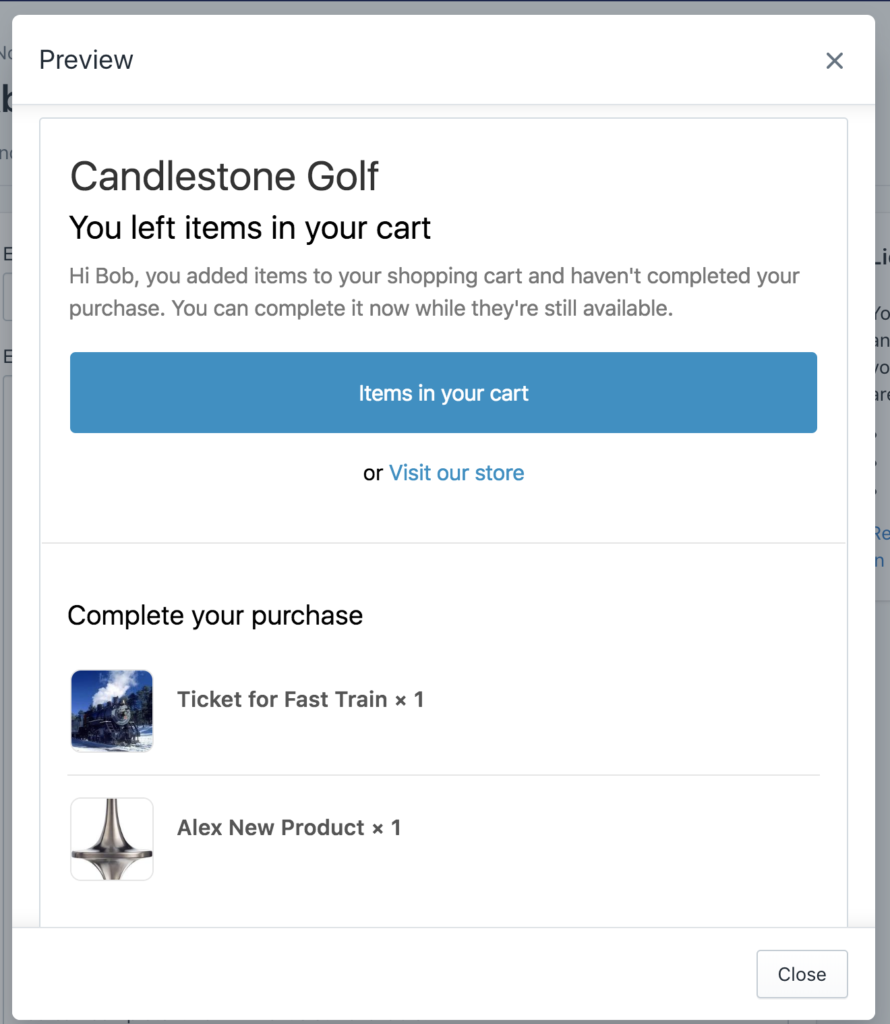Click the "Complete your purchase" heading

(x=215, y=615)
